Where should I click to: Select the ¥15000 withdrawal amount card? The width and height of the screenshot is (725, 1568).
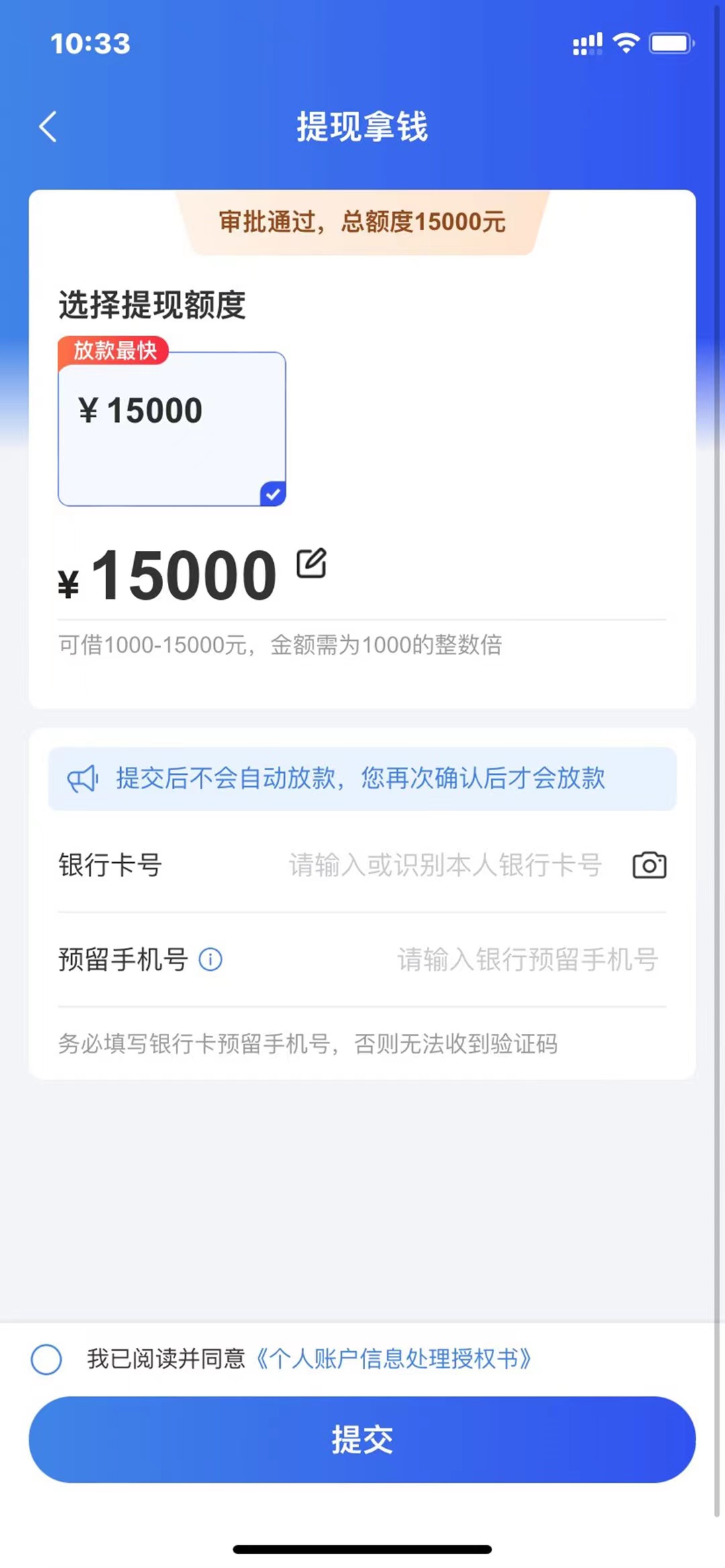[x=172, y=429]
